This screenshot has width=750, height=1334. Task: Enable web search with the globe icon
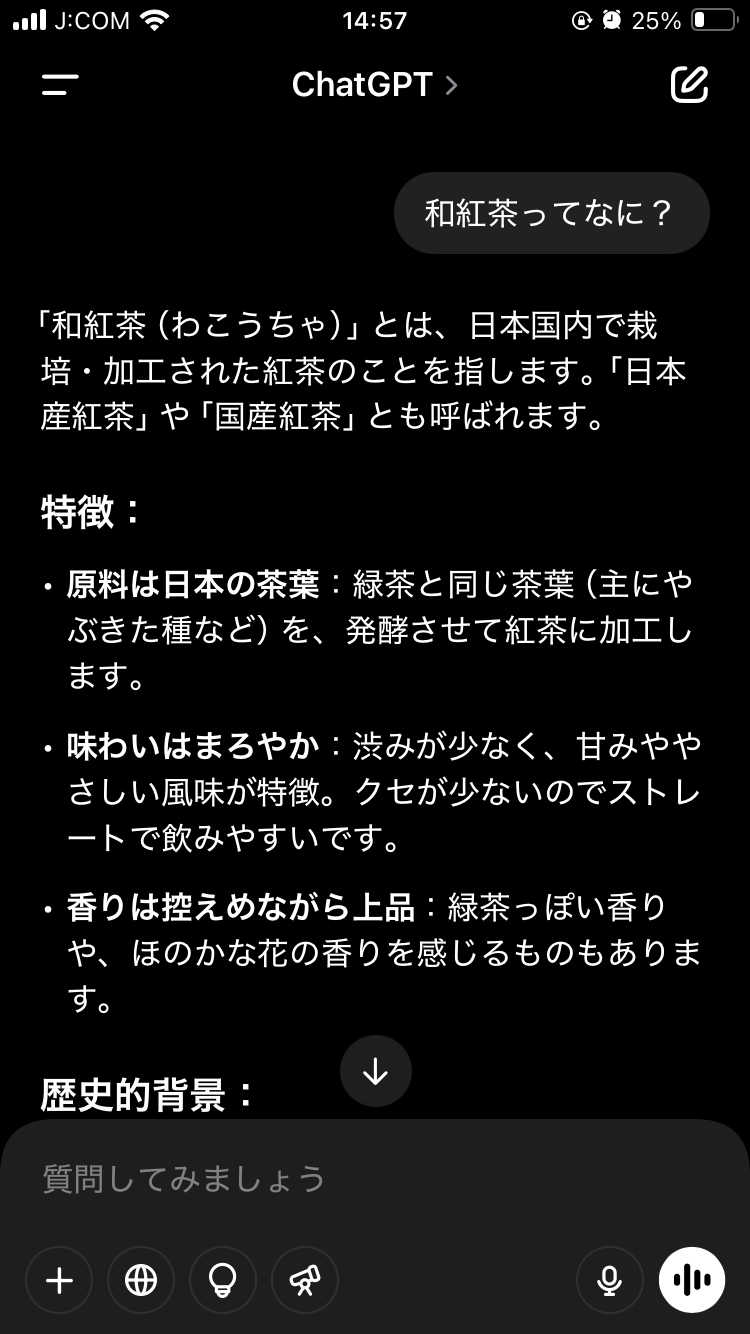pos(141,1280)
